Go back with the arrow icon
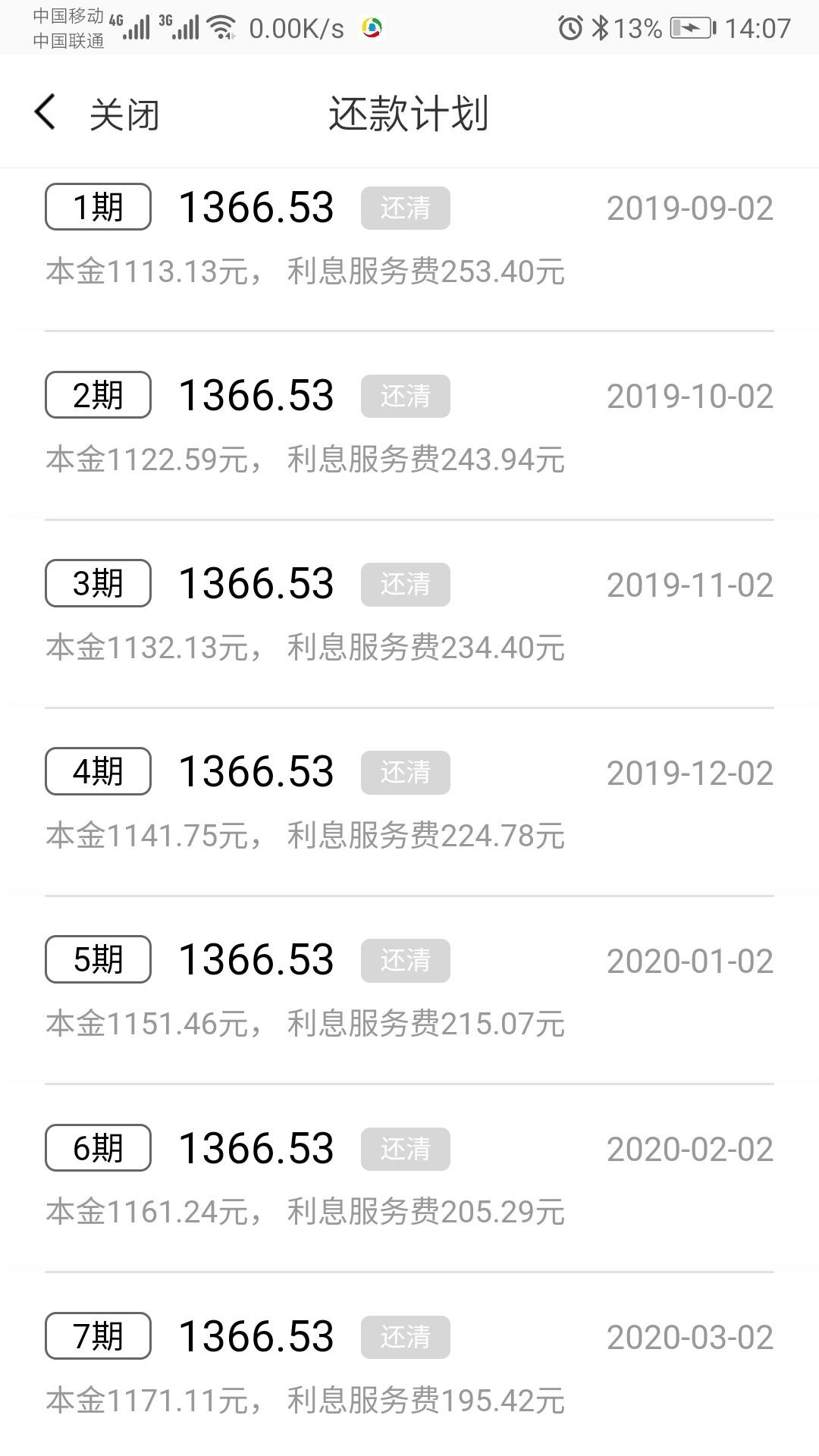Viewport: 819px width, 1456px height. (45, 112)
